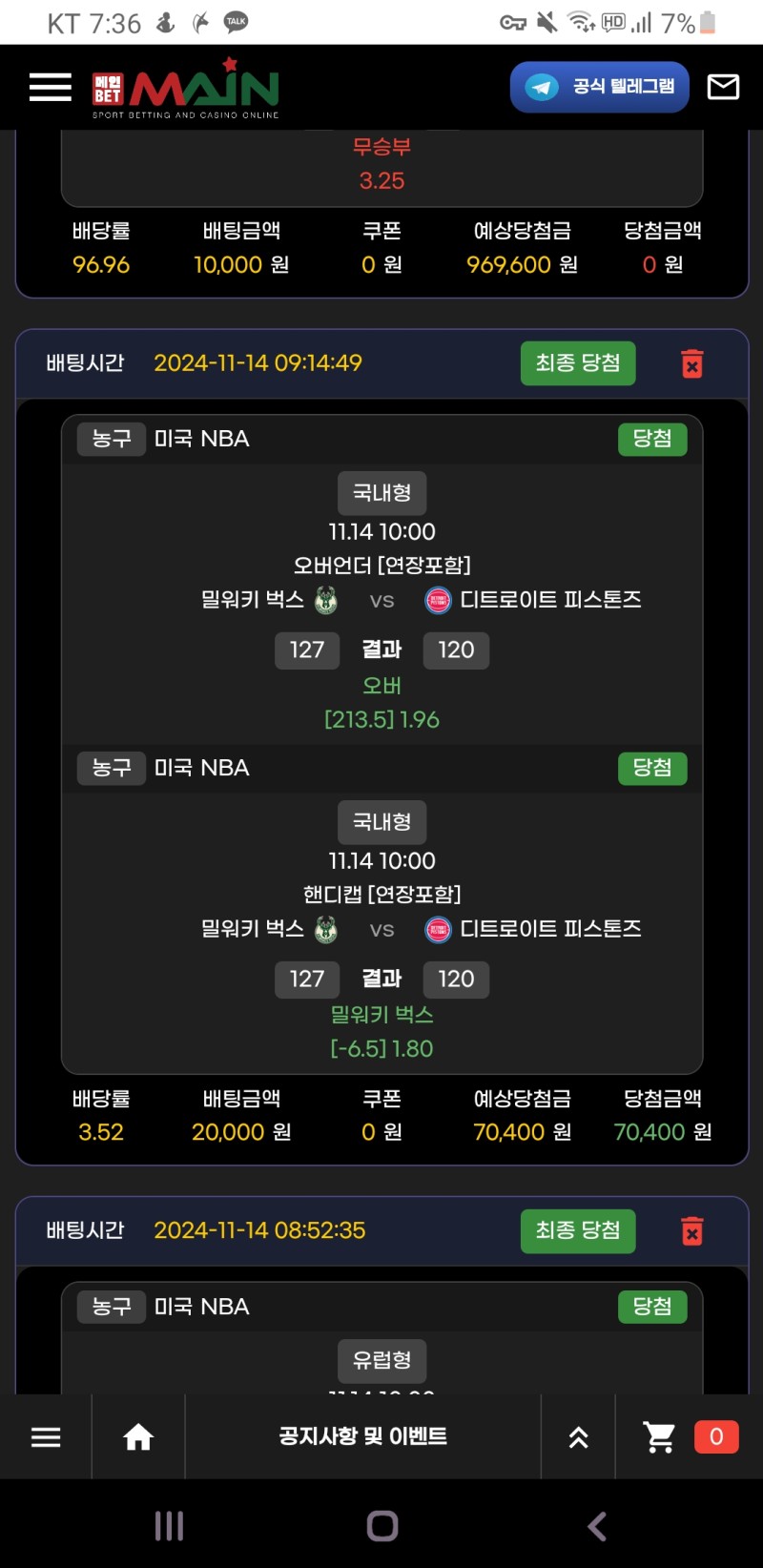The width and height of the screenshot is (763, 1568).
Task: Open the top hamburger menu
Action: coord(50,87)
